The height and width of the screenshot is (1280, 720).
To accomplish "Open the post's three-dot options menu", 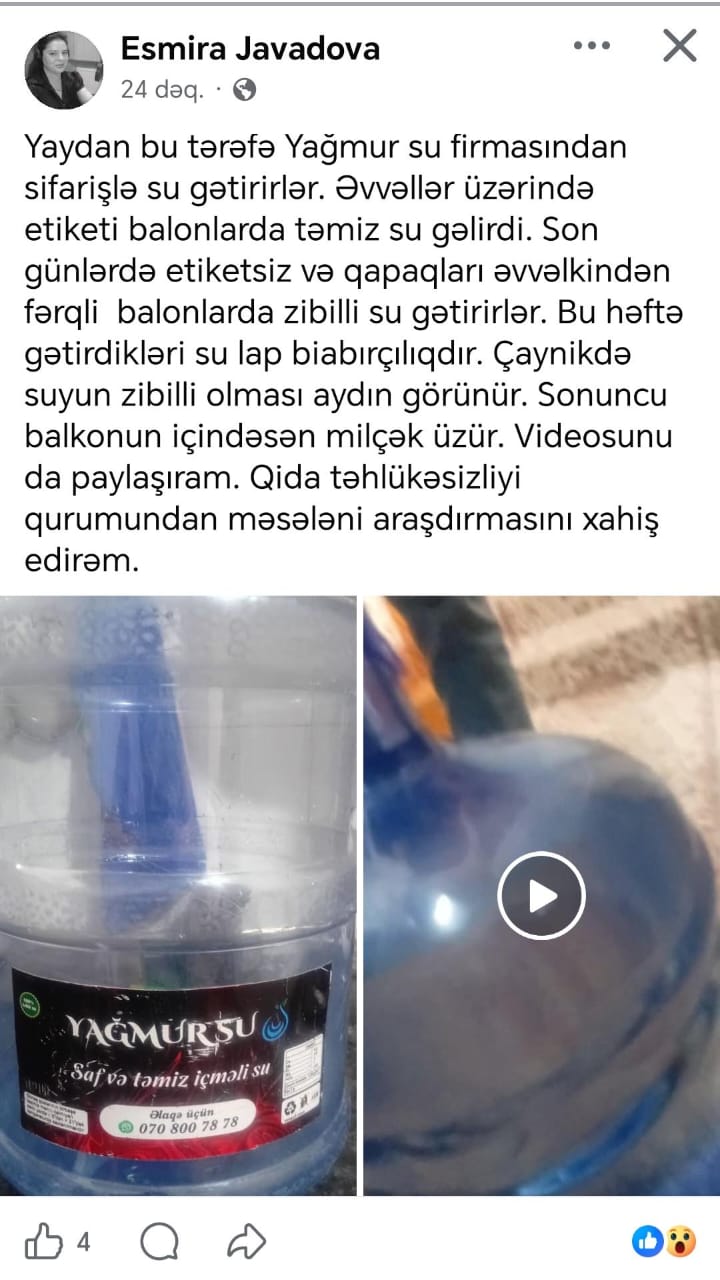I will click(x=591, y=46).
